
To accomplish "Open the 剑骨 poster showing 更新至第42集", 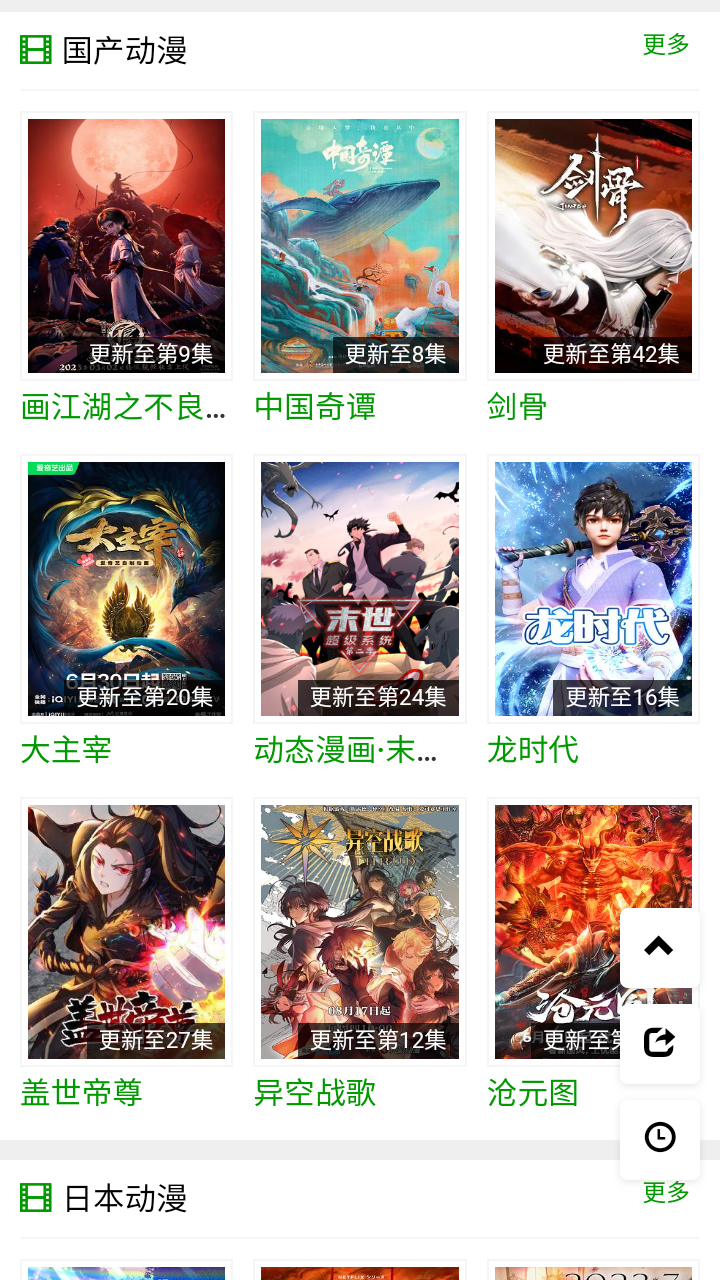I will [x=592, y=245].
